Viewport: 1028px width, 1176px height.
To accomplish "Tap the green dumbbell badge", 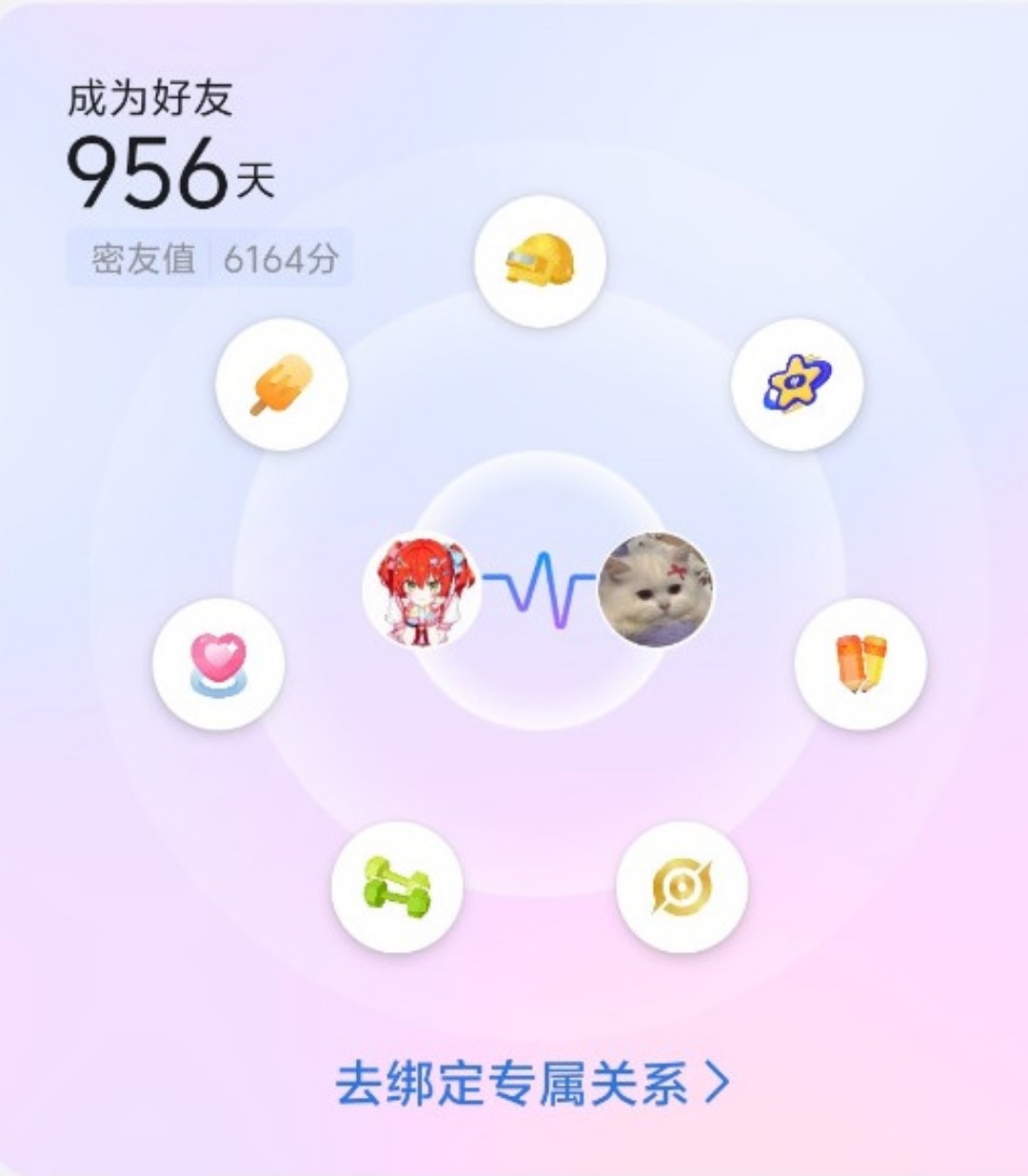I will click(397, 887).
